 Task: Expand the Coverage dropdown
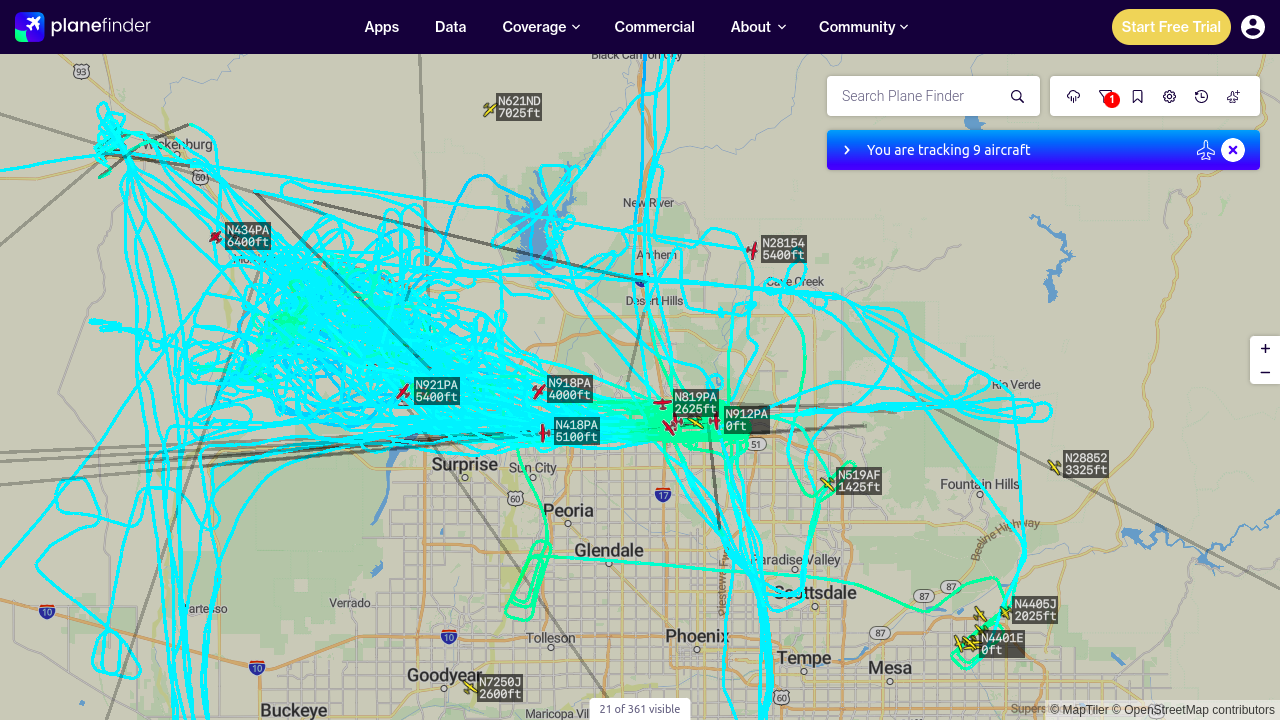(x=541, y=27)
